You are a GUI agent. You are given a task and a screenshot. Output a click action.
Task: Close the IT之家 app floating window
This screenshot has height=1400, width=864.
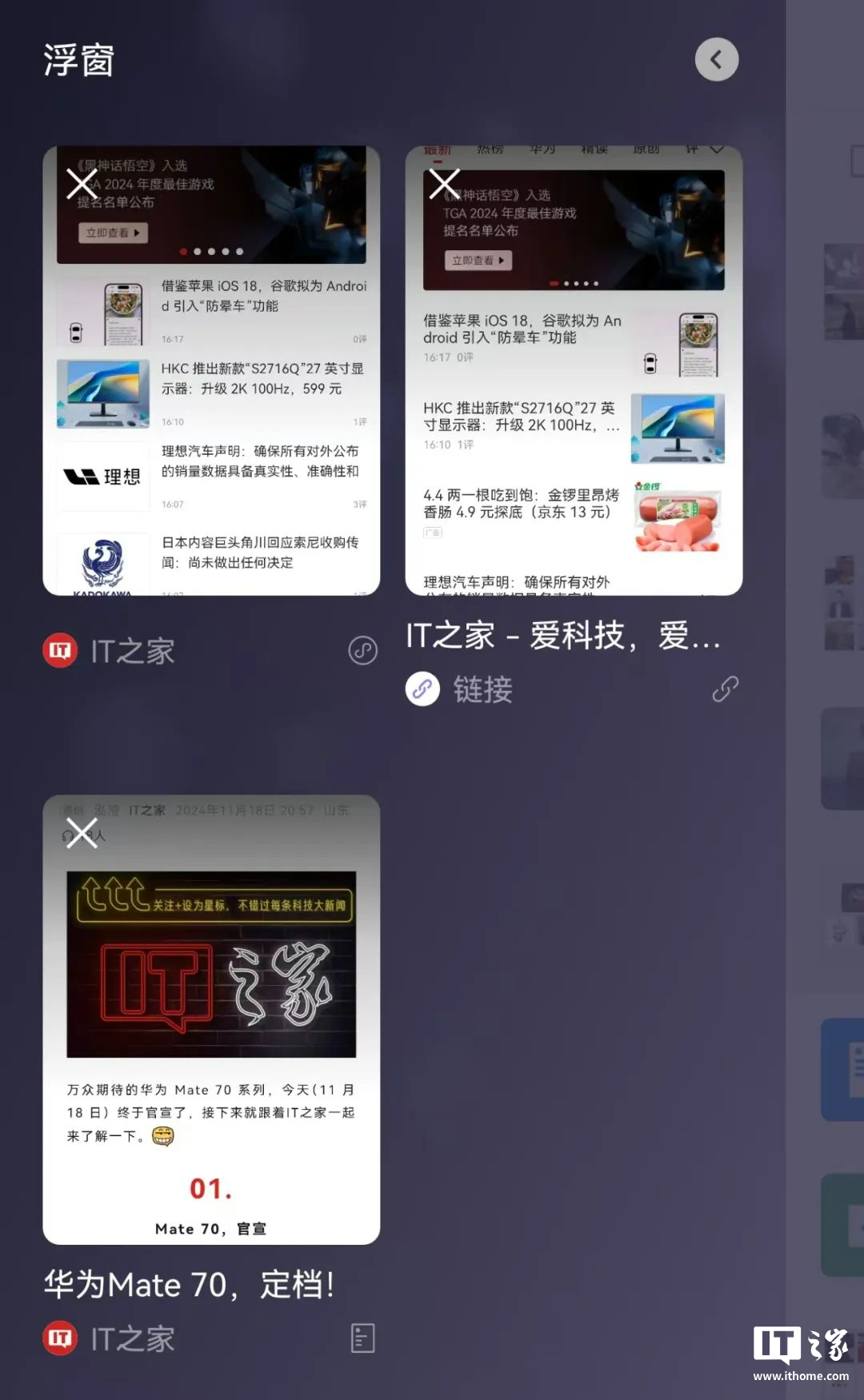click(x=82, y=185)
